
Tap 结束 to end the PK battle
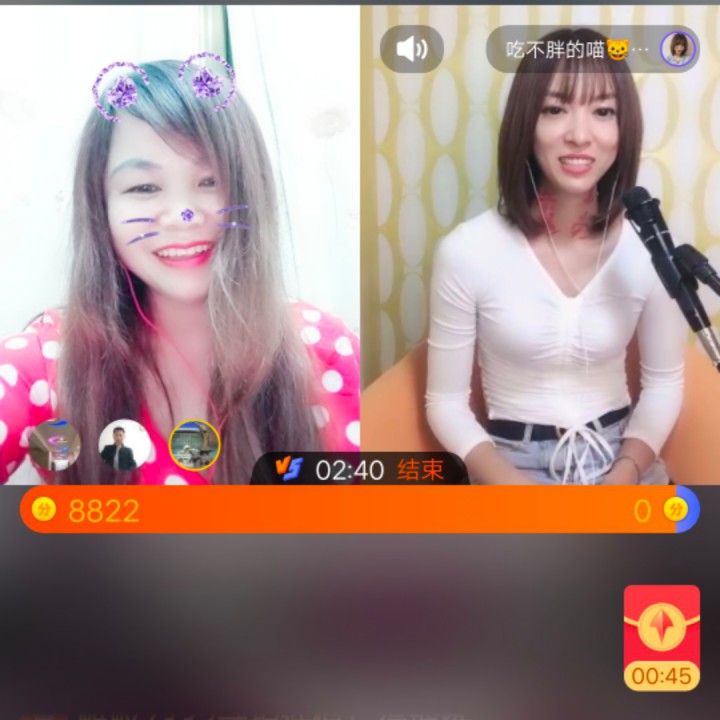coord(420,469)
